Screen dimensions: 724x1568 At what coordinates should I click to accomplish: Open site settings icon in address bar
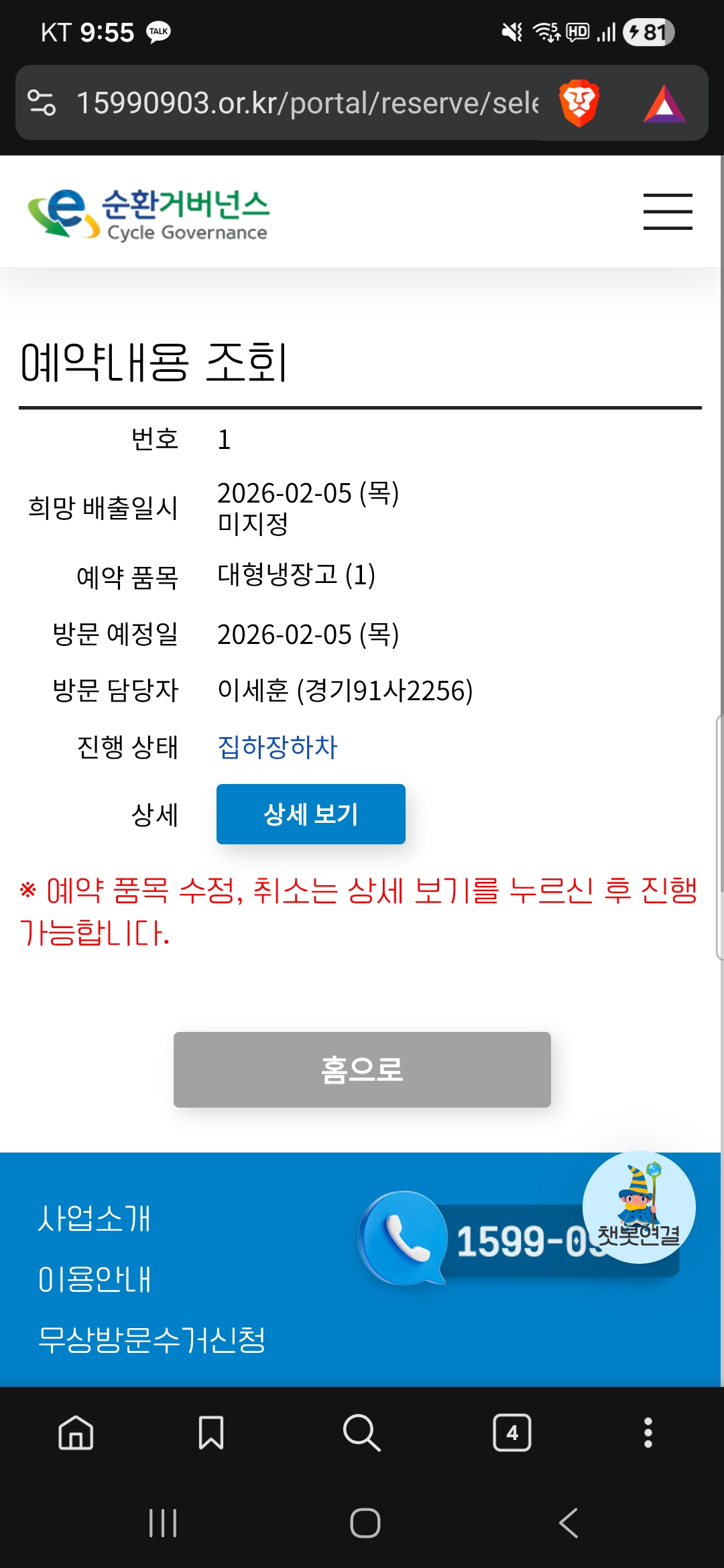click(x=42, y=103)
